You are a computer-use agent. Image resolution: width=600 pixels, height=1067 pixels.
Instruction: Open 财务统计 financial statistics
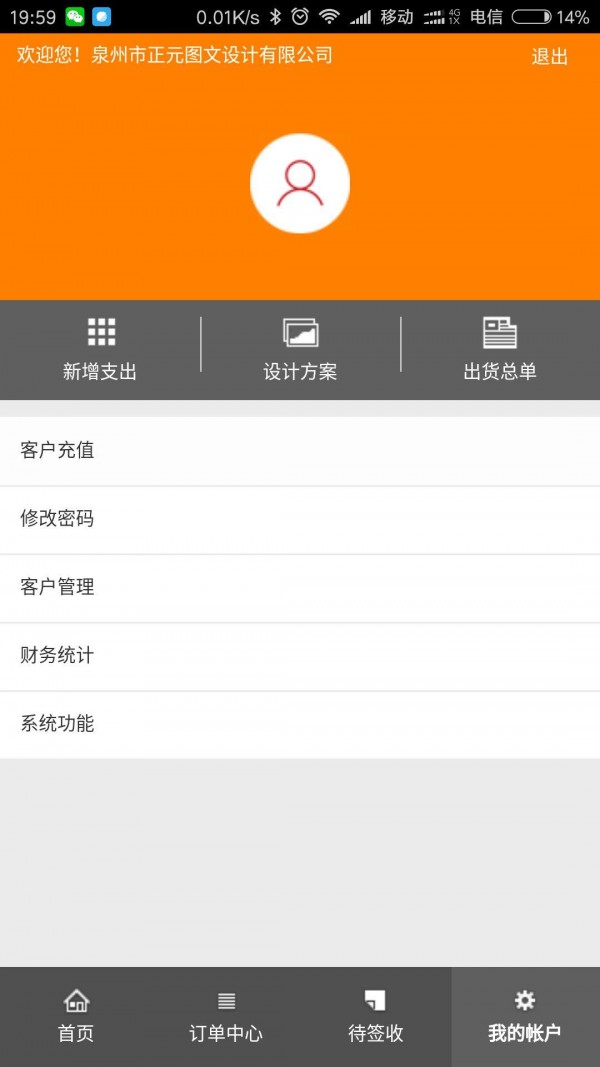coord(300,656)
